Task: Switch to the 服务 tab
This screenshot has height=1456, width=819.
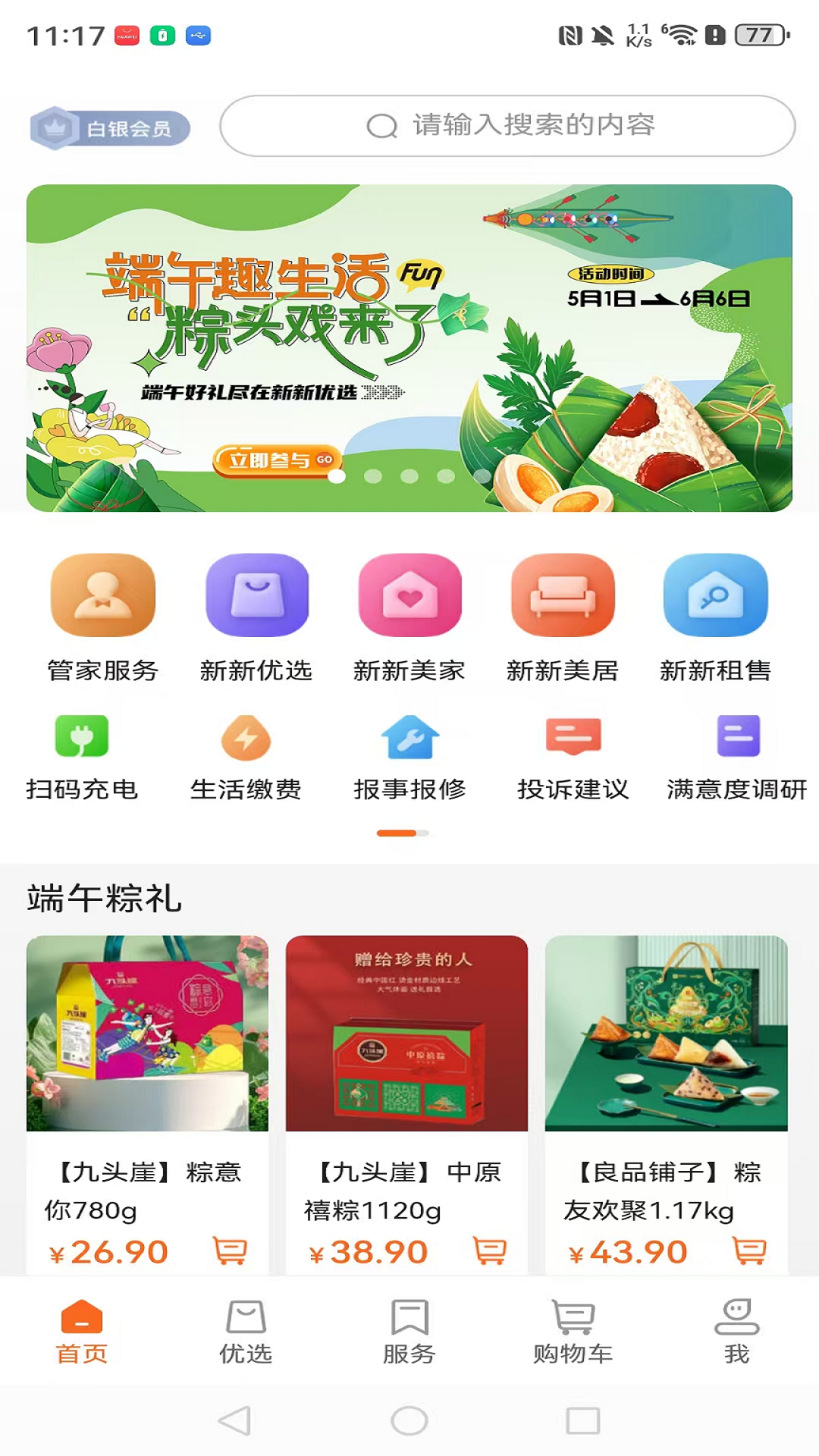Action: pyautogui.click(x=409, y=1332)
